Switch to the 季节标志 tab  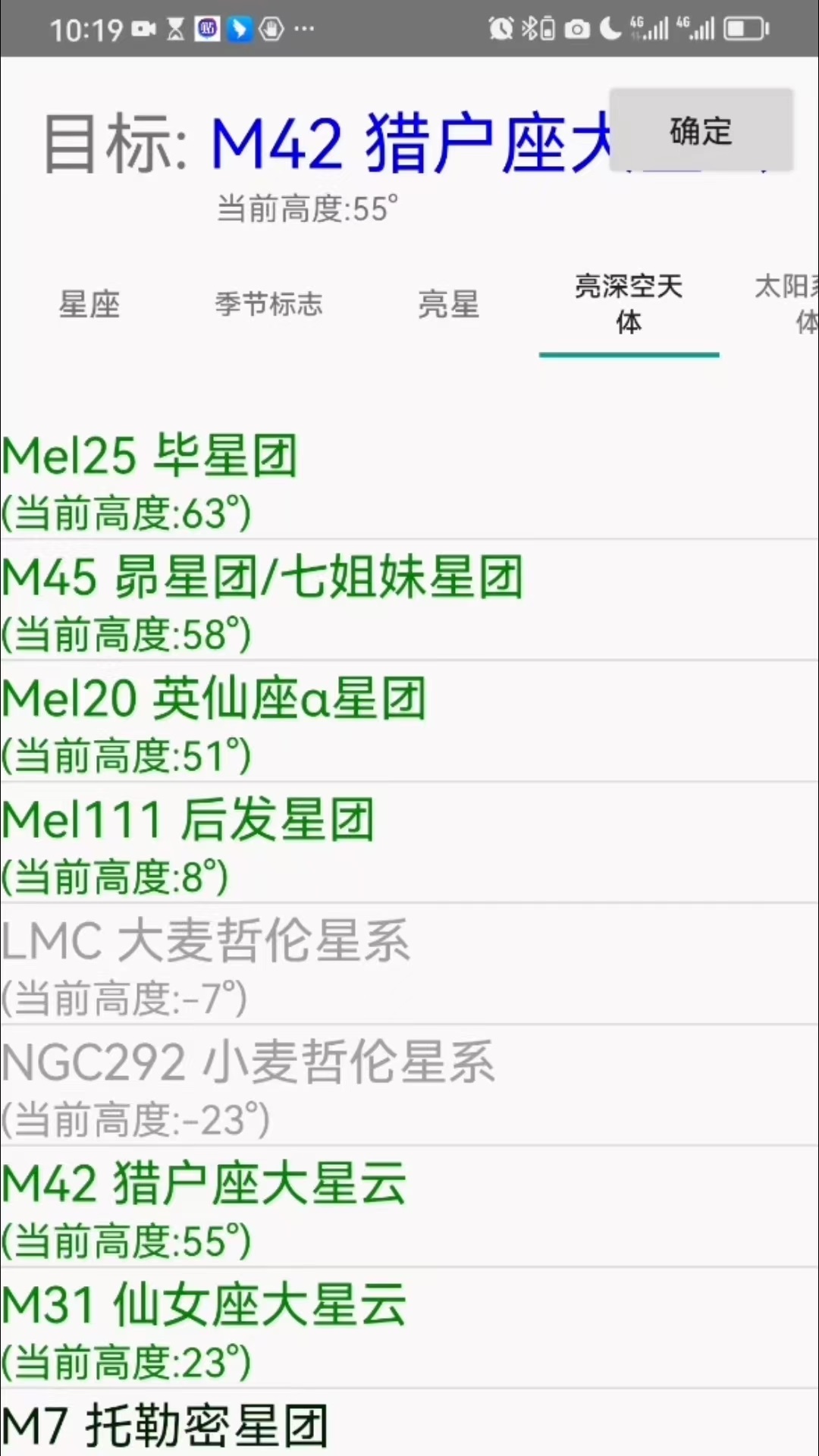268,305
